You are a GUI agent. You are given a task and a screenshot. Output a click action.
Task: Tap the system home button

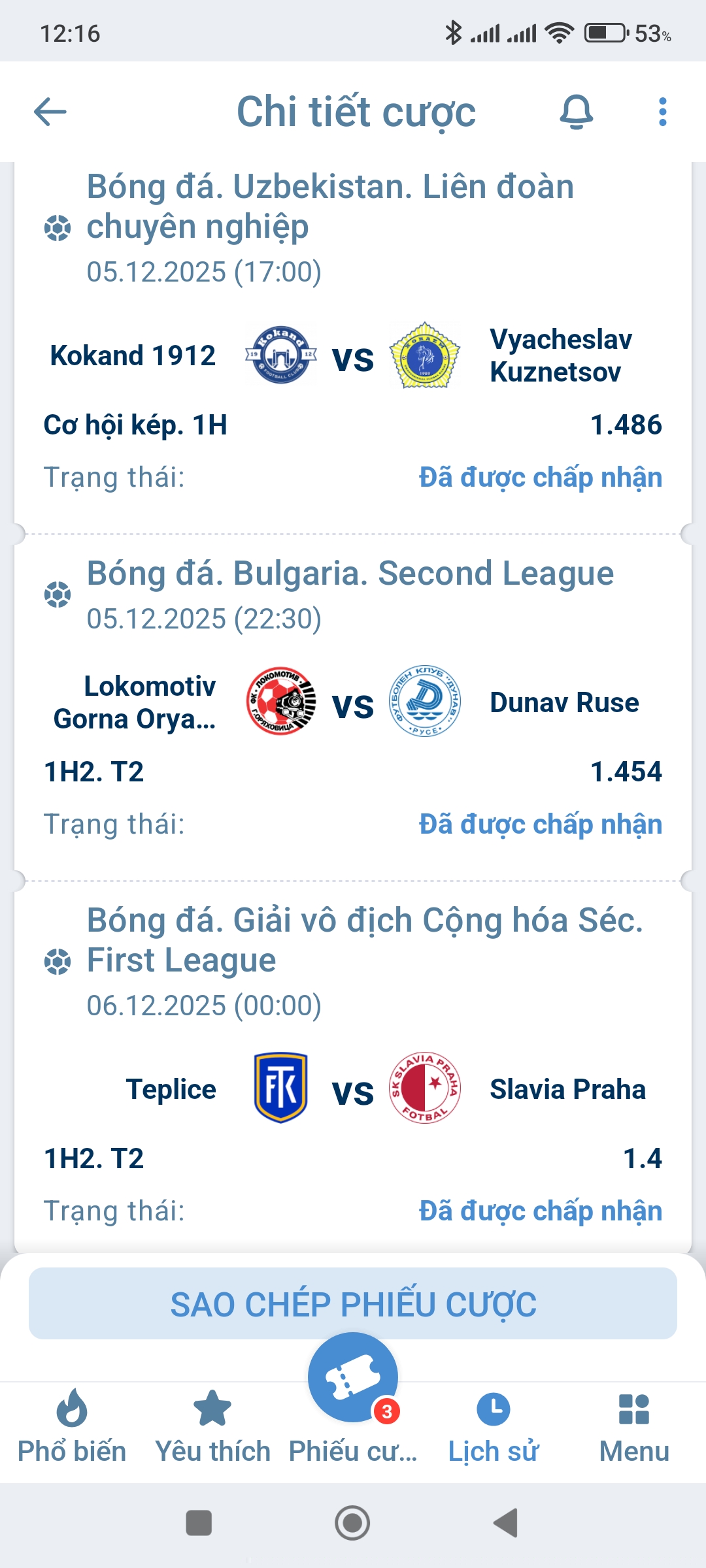[352, 1523]
